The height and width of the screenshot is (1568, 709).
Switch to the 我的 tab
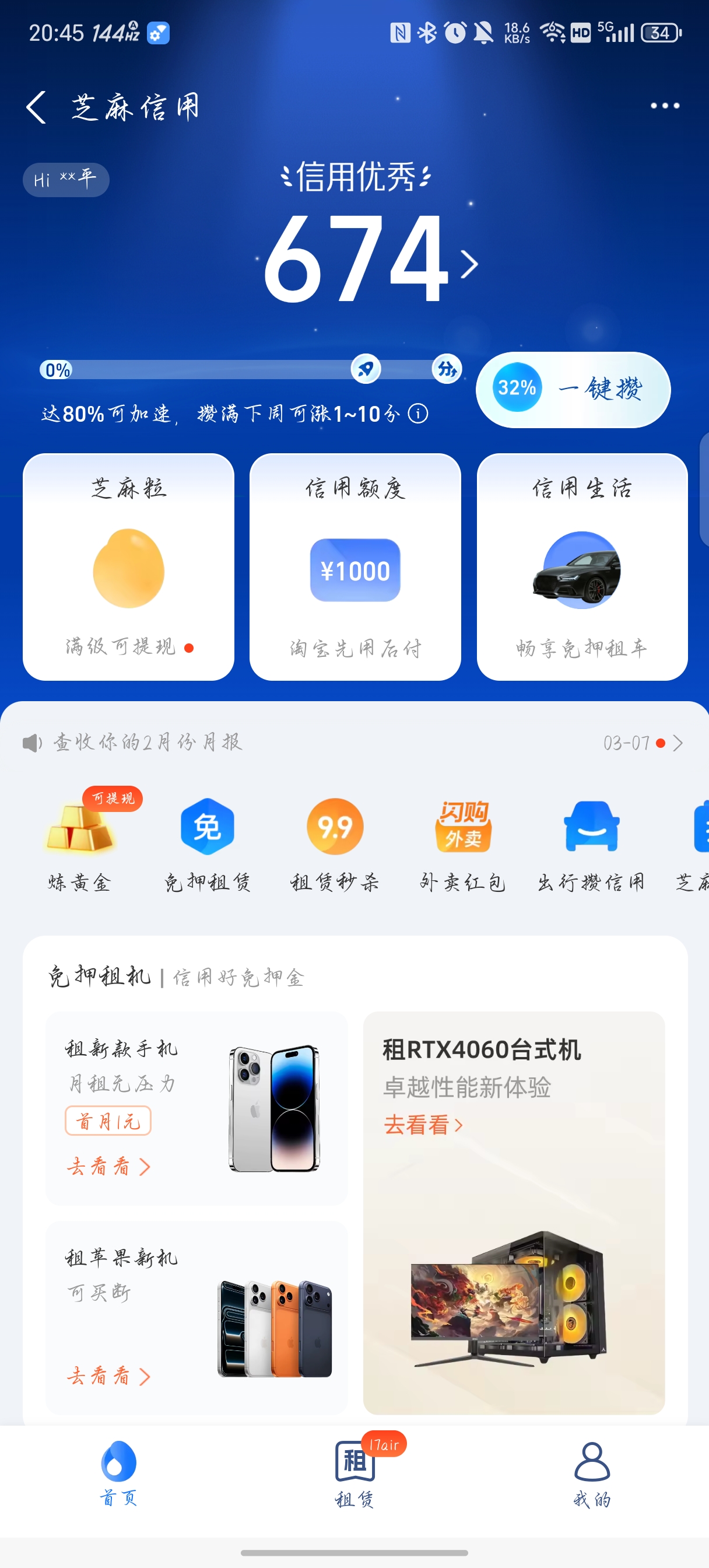click(x=592, y=1472)
